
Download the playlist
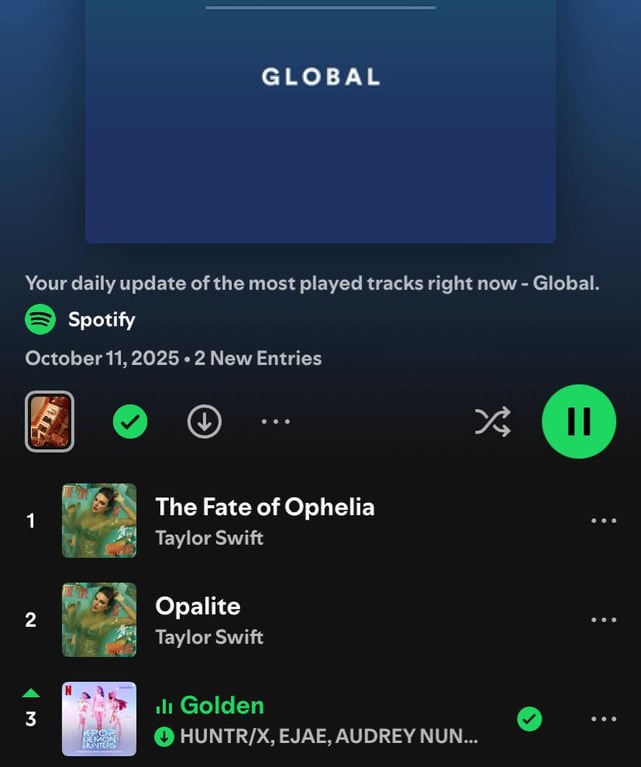(x=204, y=422)
